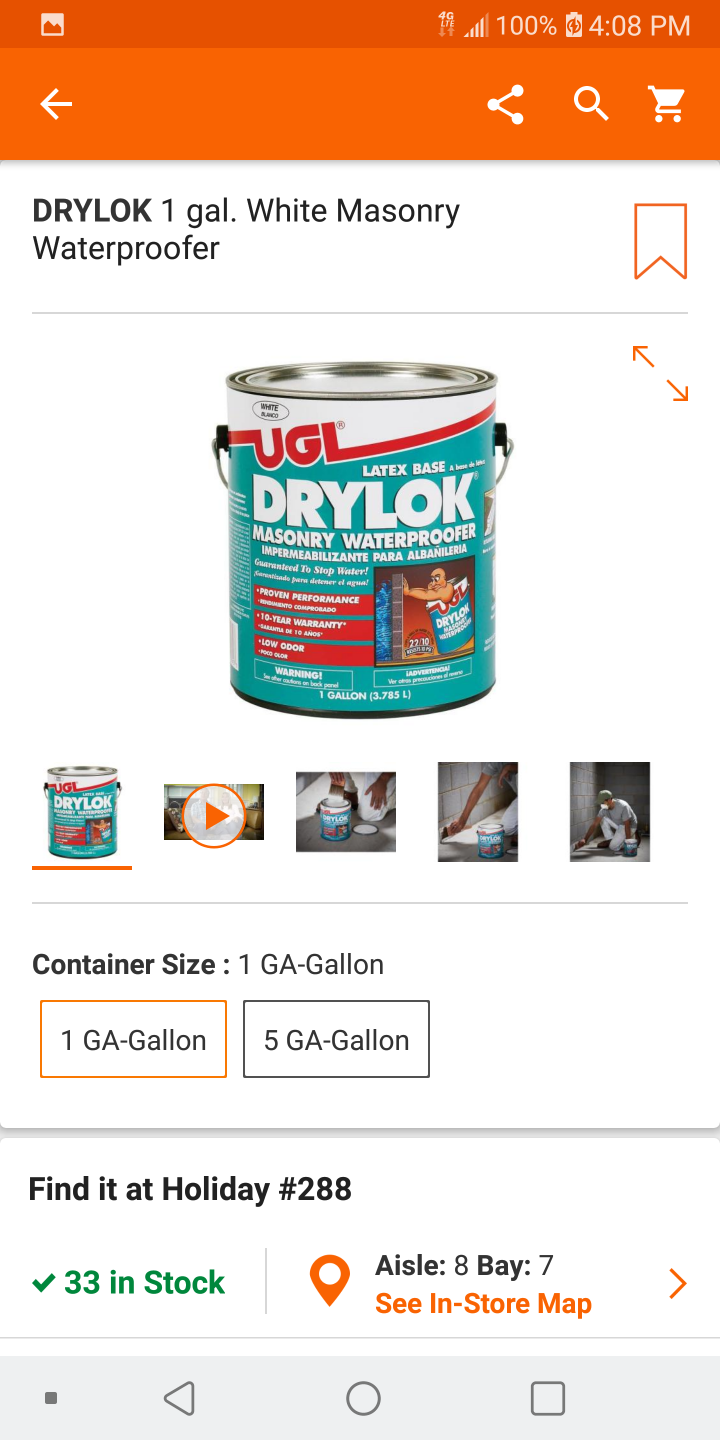Open the recent apps overview
Viewport: 720px width, 1440px height.
547,1398
